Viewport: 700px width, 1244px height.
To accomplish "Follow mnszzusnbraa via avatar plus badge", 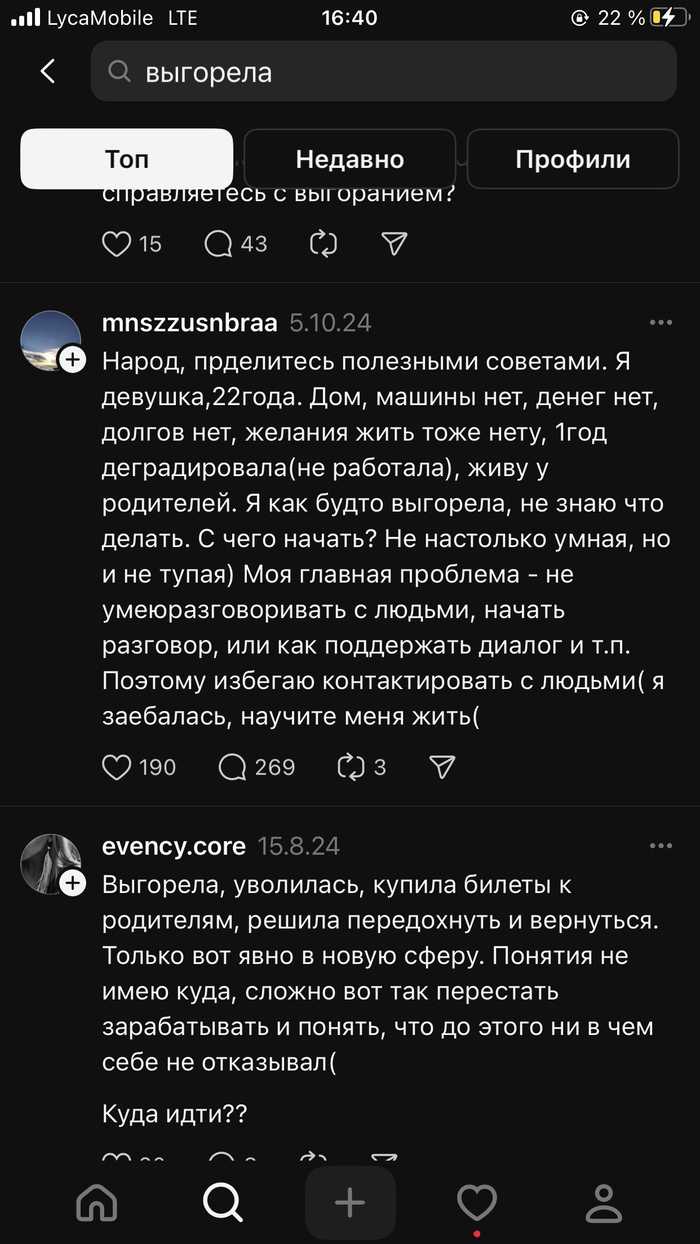I will (x=72, y=360).
